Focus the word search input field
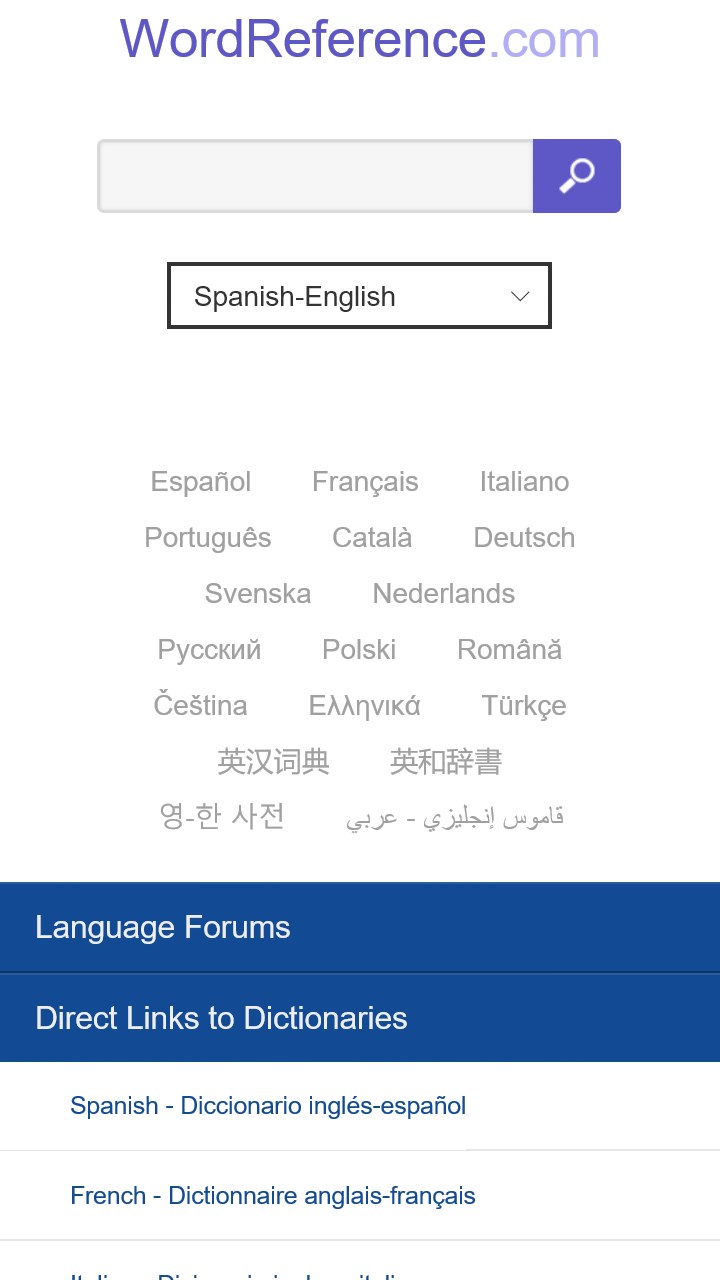 coord(315,176)
